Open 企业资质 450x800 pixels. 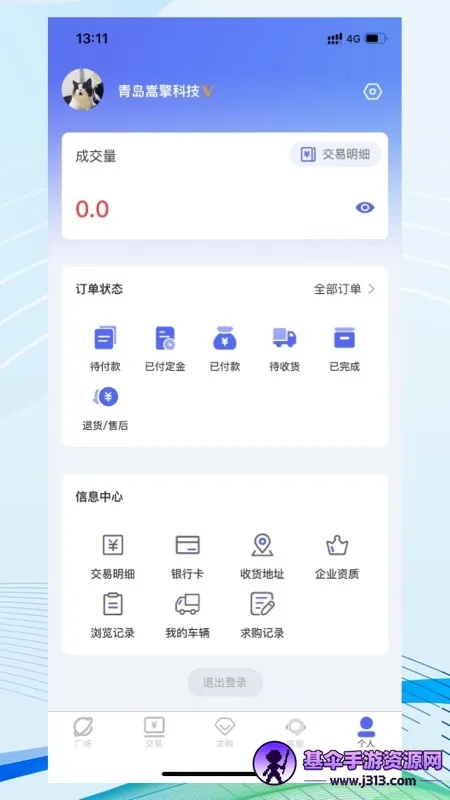337,557
